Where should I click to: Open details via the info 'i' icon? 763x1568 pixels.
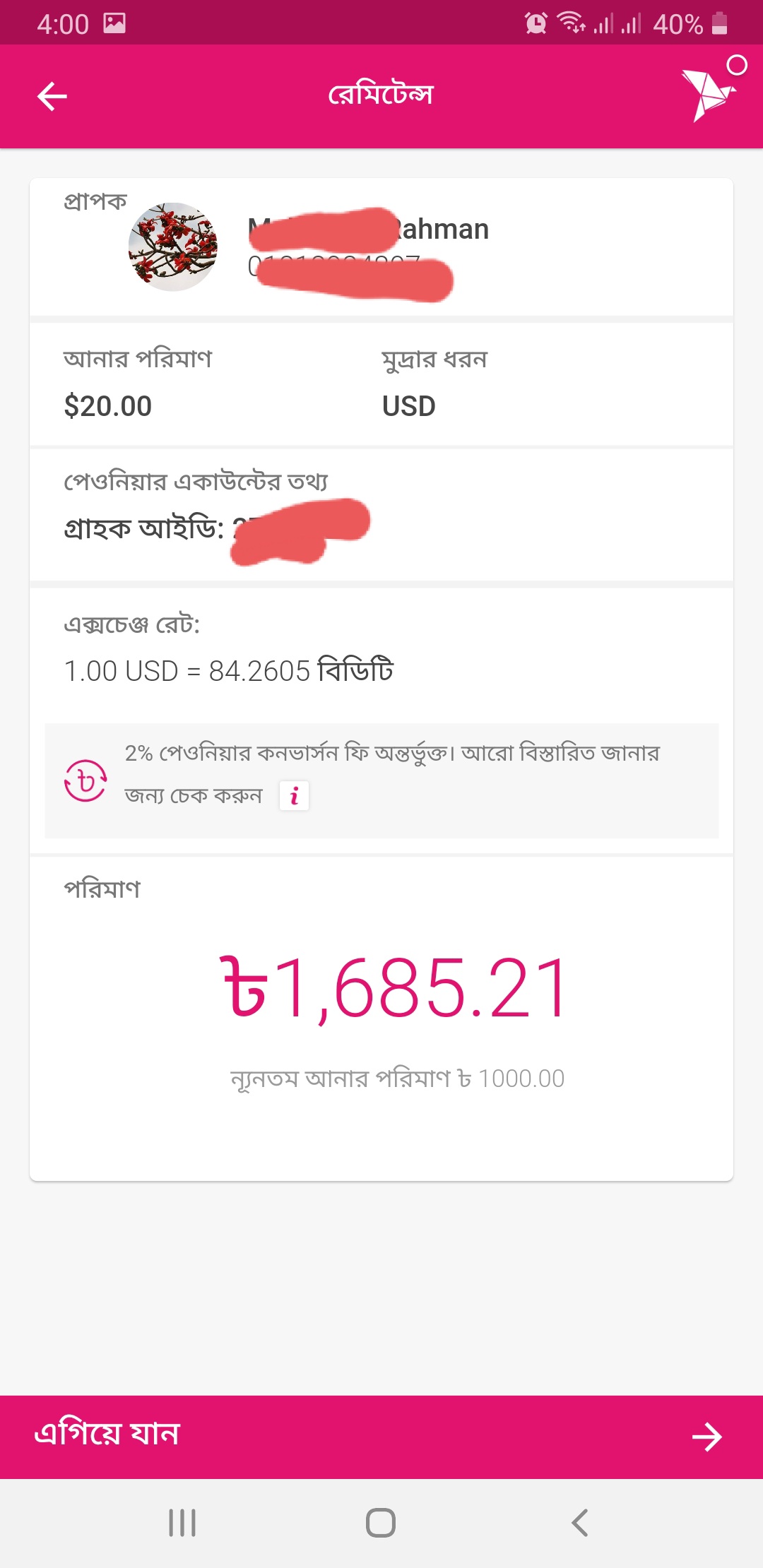coord(295,795)
